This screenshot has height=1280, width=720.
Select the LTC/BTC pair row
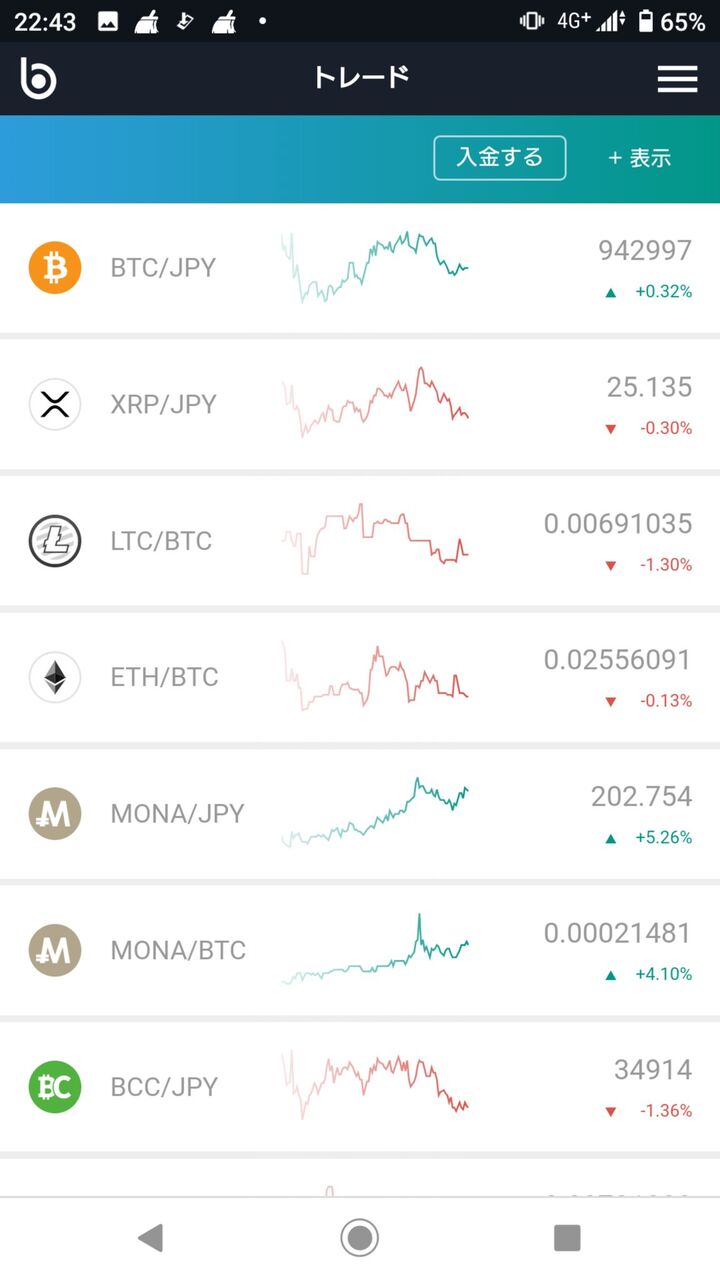point(360,541)
